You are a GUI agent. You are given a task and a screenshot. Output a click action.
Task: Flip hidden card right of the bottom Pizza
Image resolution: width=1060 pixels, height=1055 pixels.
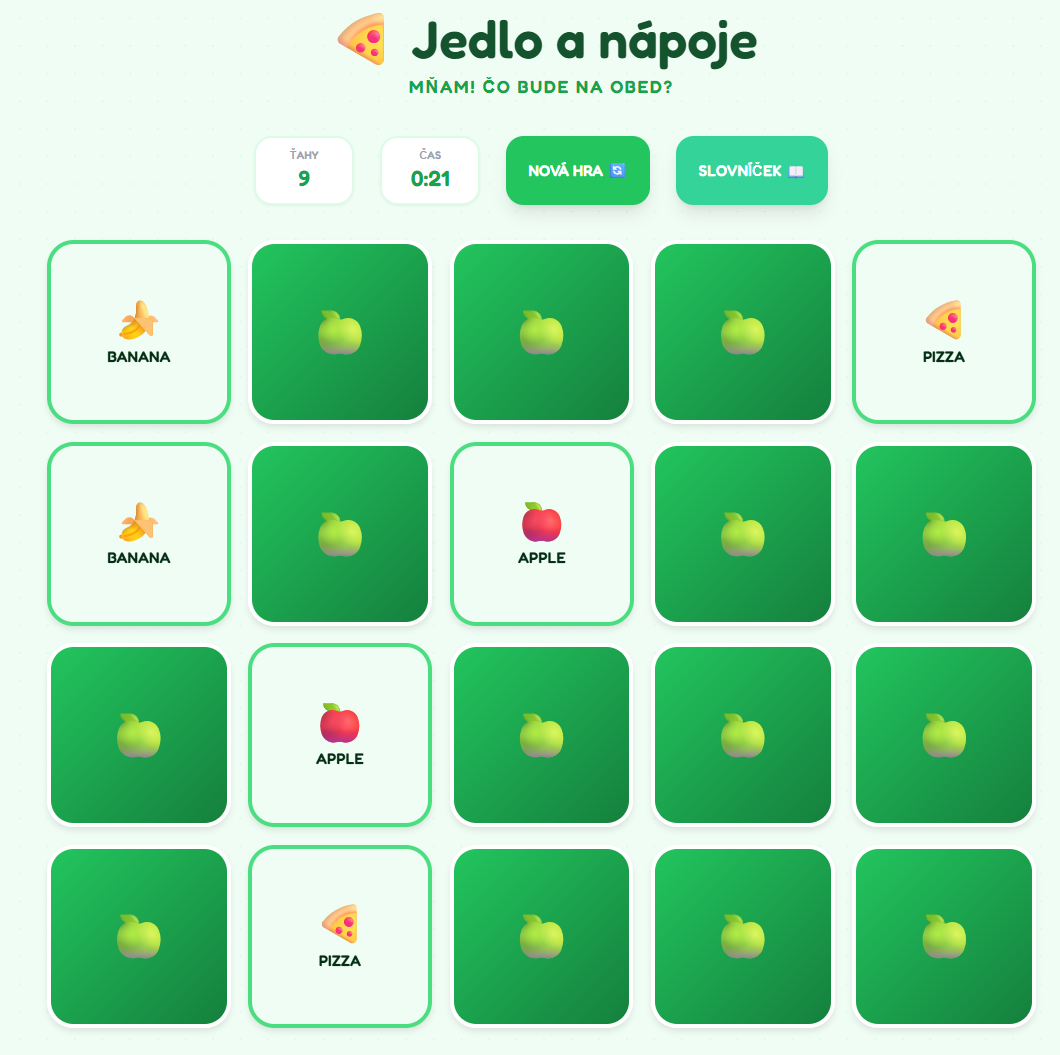(x=541, y=936)
